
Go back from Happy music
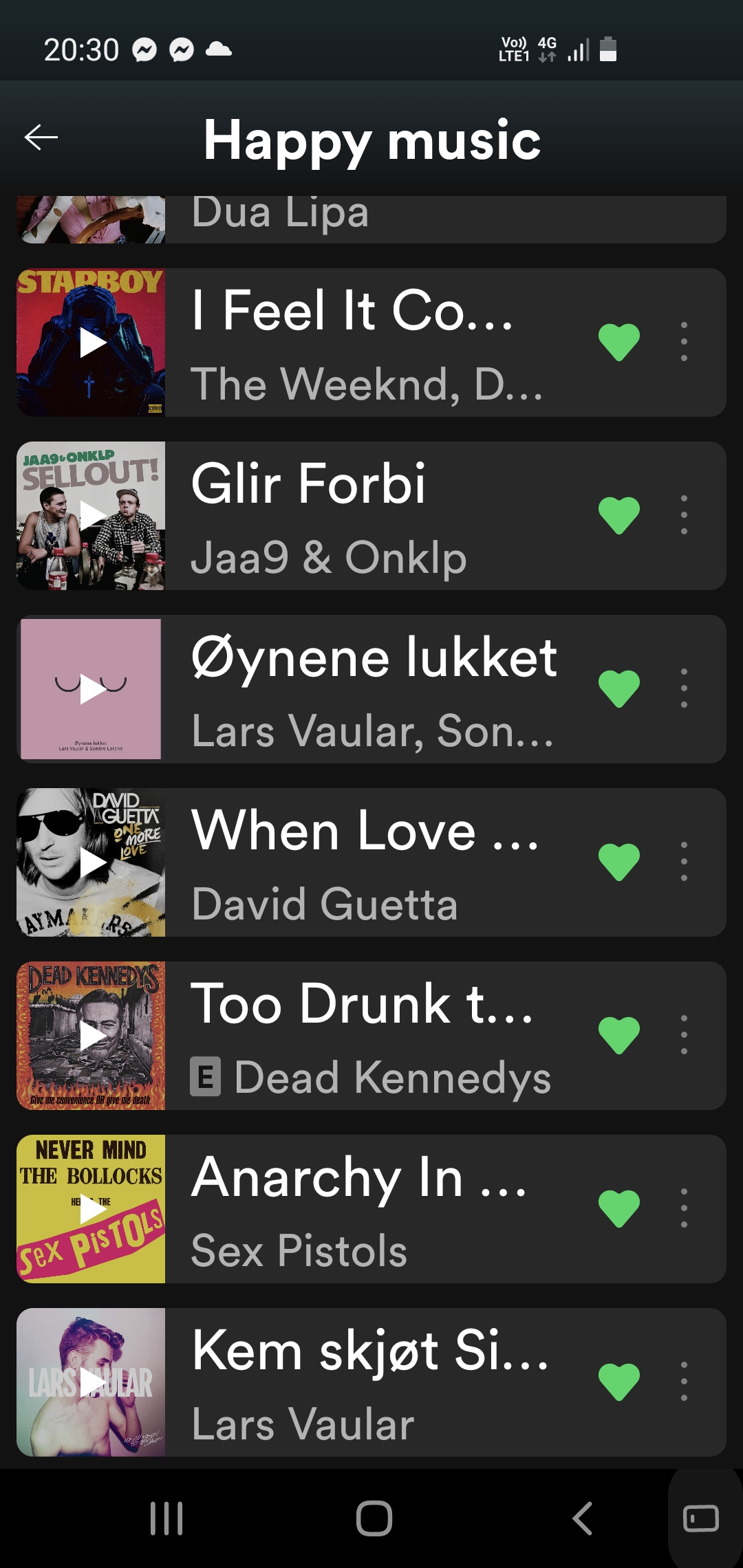[x=41, y=138]
